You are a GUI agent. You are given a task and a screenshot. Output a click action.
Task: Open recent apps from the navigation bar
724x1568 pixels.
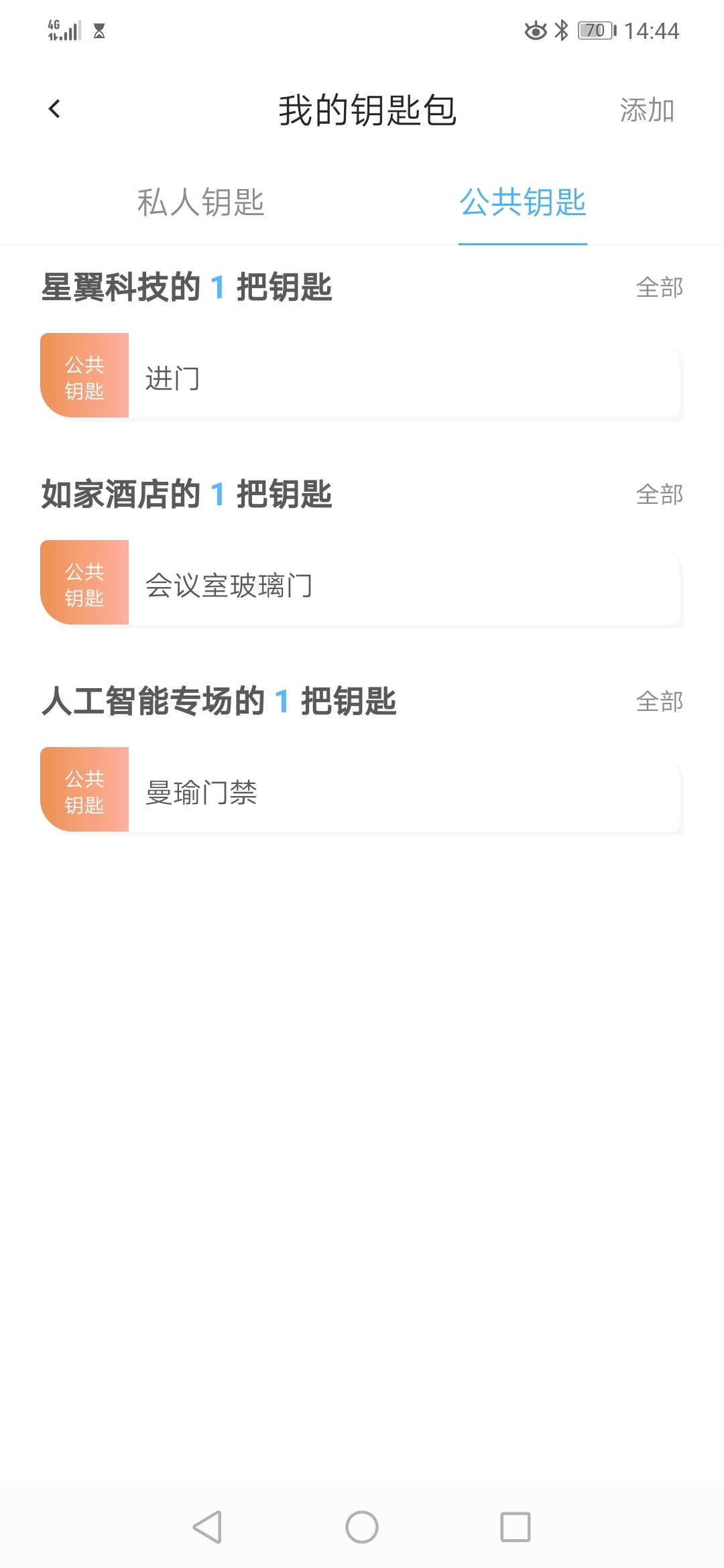(x=515, y=1527)
